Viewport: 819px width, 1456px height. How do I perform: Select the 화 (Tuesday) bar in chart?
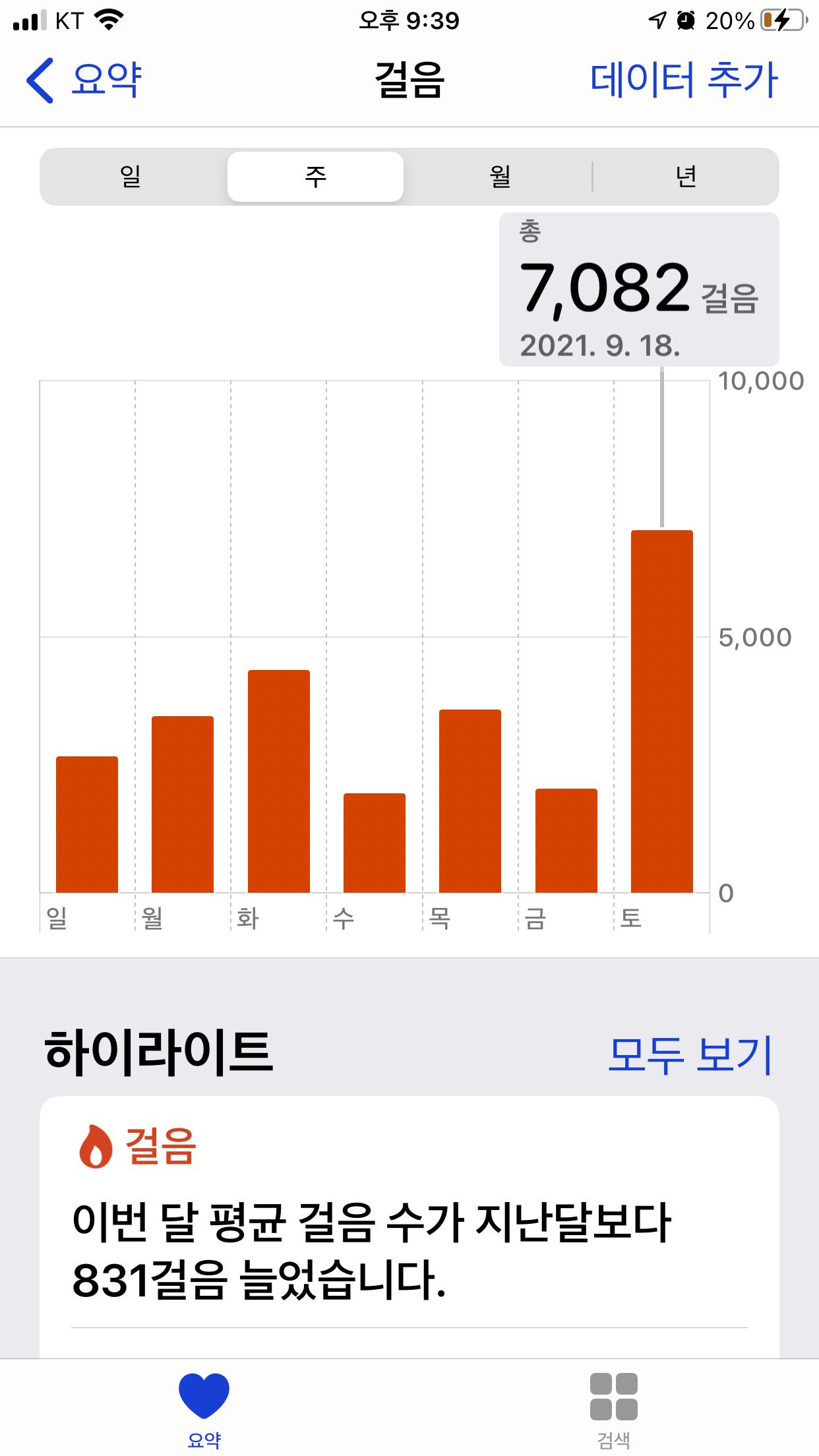point(278,781)
